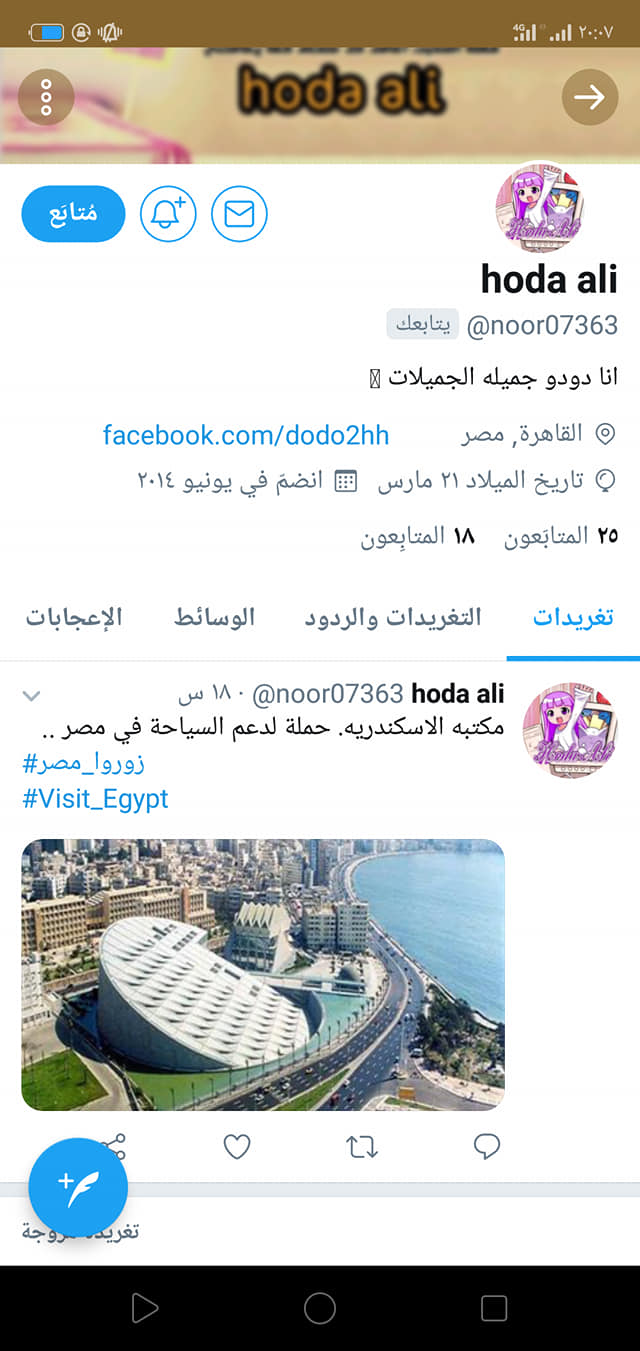Open the #زوروا_مصر hashtag
Screen dimensions: 640x1351
pyautogui.click(x=83, y=764)
